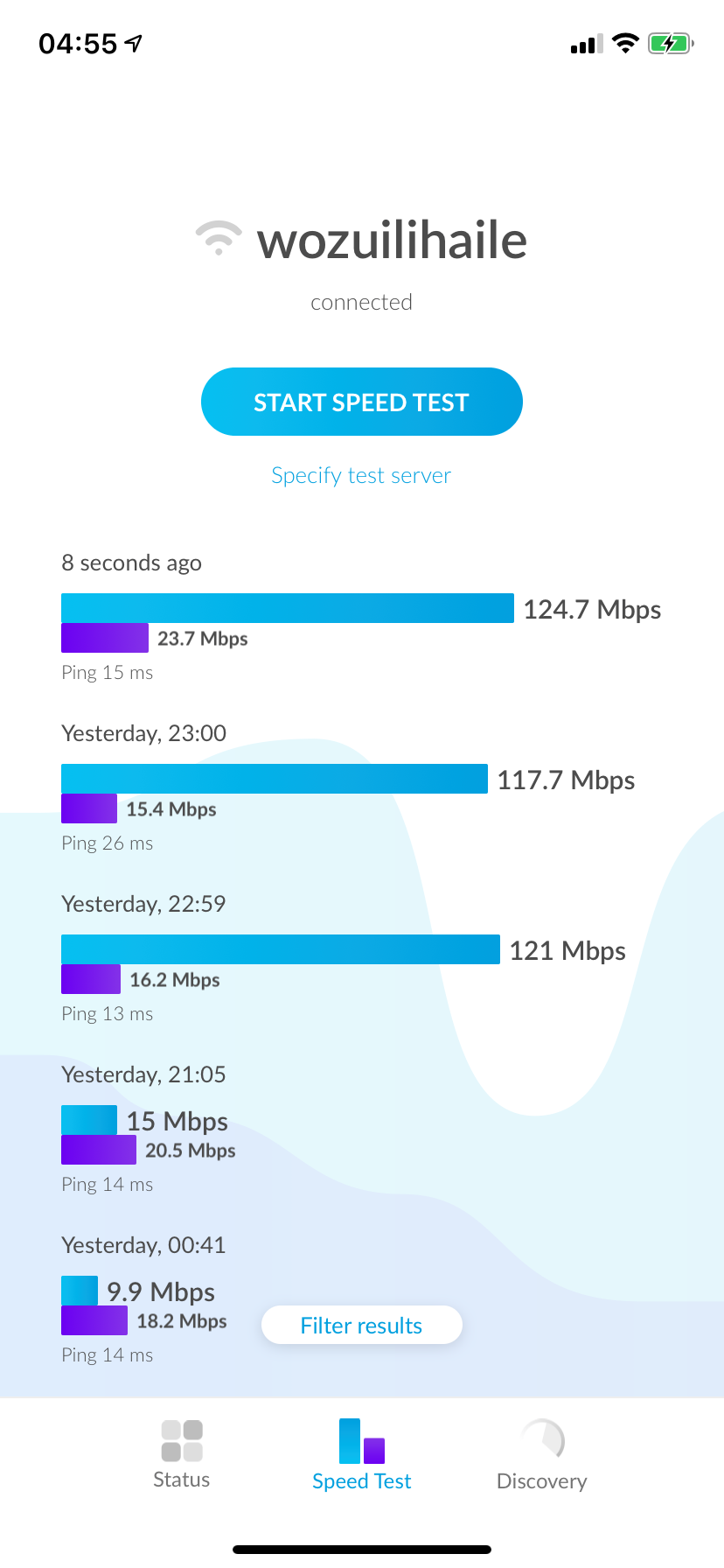Tap the Filter results button
The width and height of the screenshot is (724, 1568).
pyautogui.click(x=361, y=1325)
